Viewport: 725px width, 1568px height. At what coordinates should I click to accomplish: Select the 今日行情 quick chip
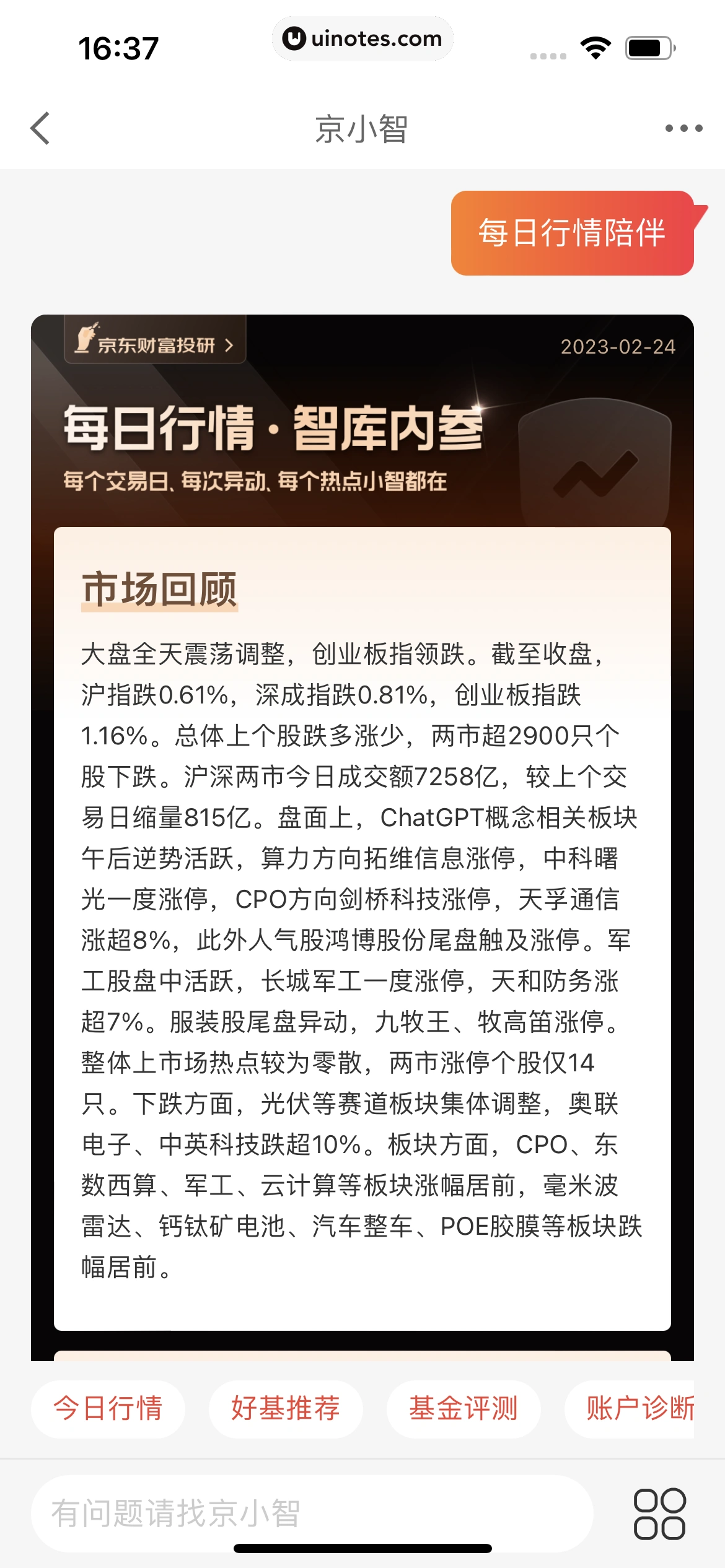[x=108, y=1408]
